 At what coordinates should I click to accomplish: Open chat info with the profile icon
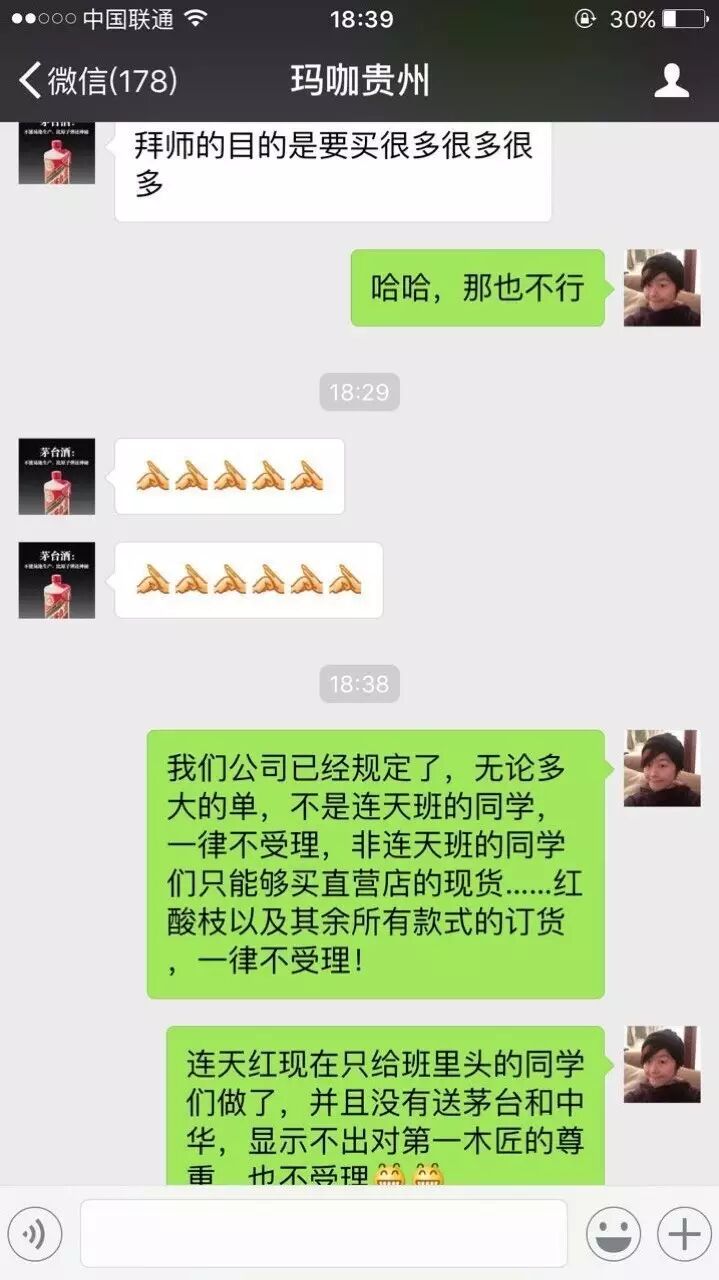pyautogui.click(x=671, y=80)
